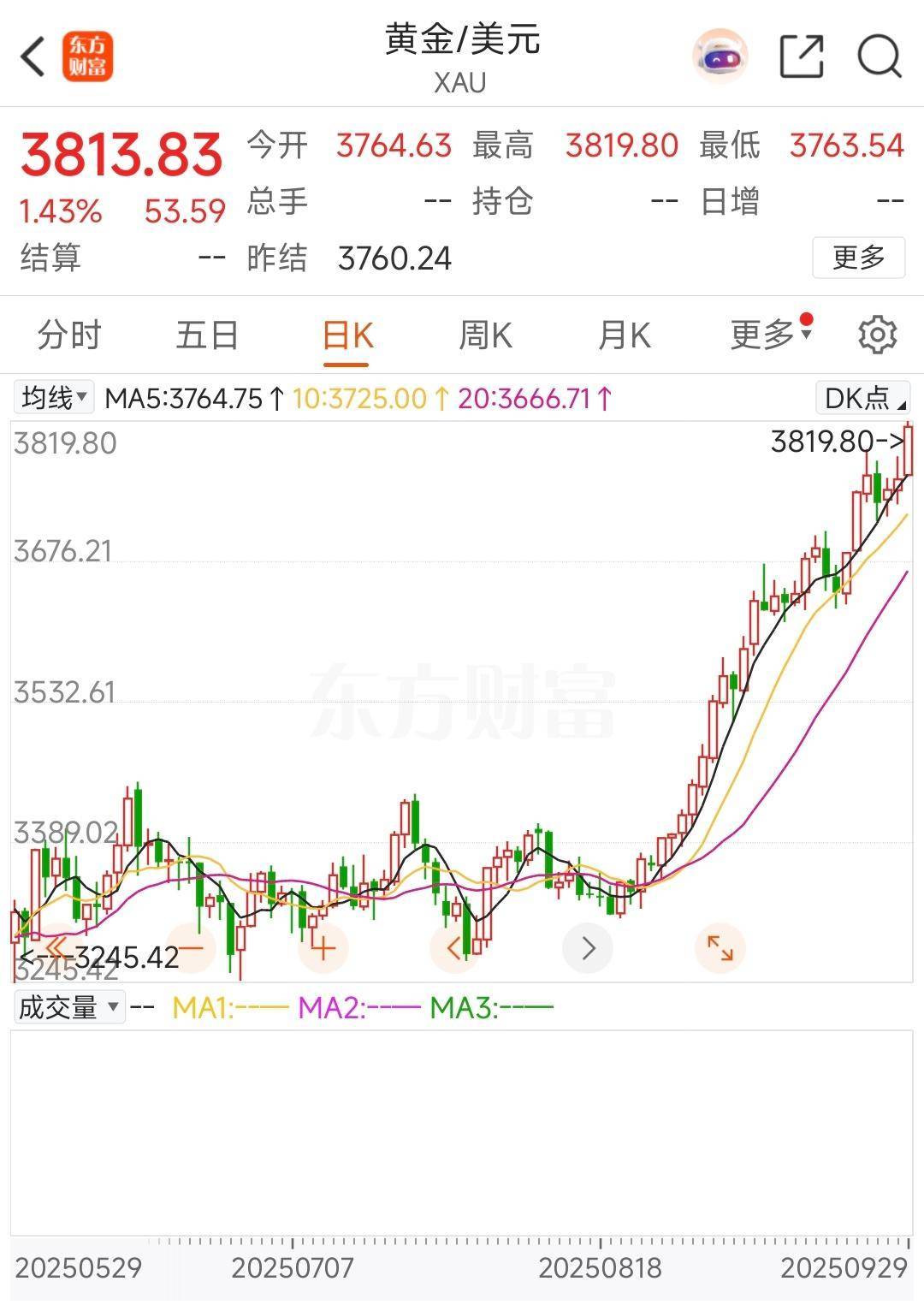Share this gold quote page
The height and width of the screenshot is (1311, 924).
[x=802, y=57]
